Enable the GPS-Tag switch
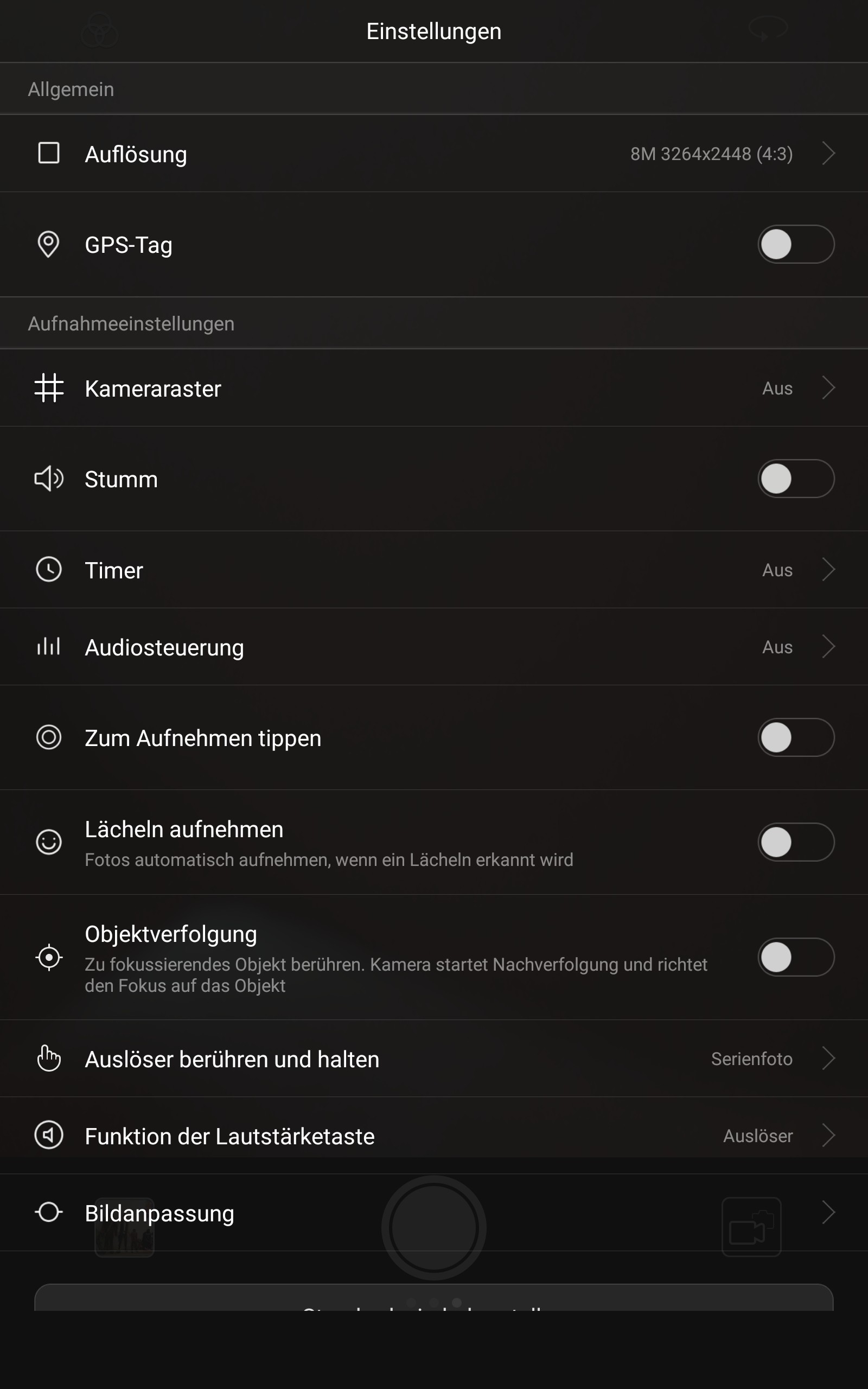Image resolution: width=868 pixels, height=1389 pixels. (796, 245)
